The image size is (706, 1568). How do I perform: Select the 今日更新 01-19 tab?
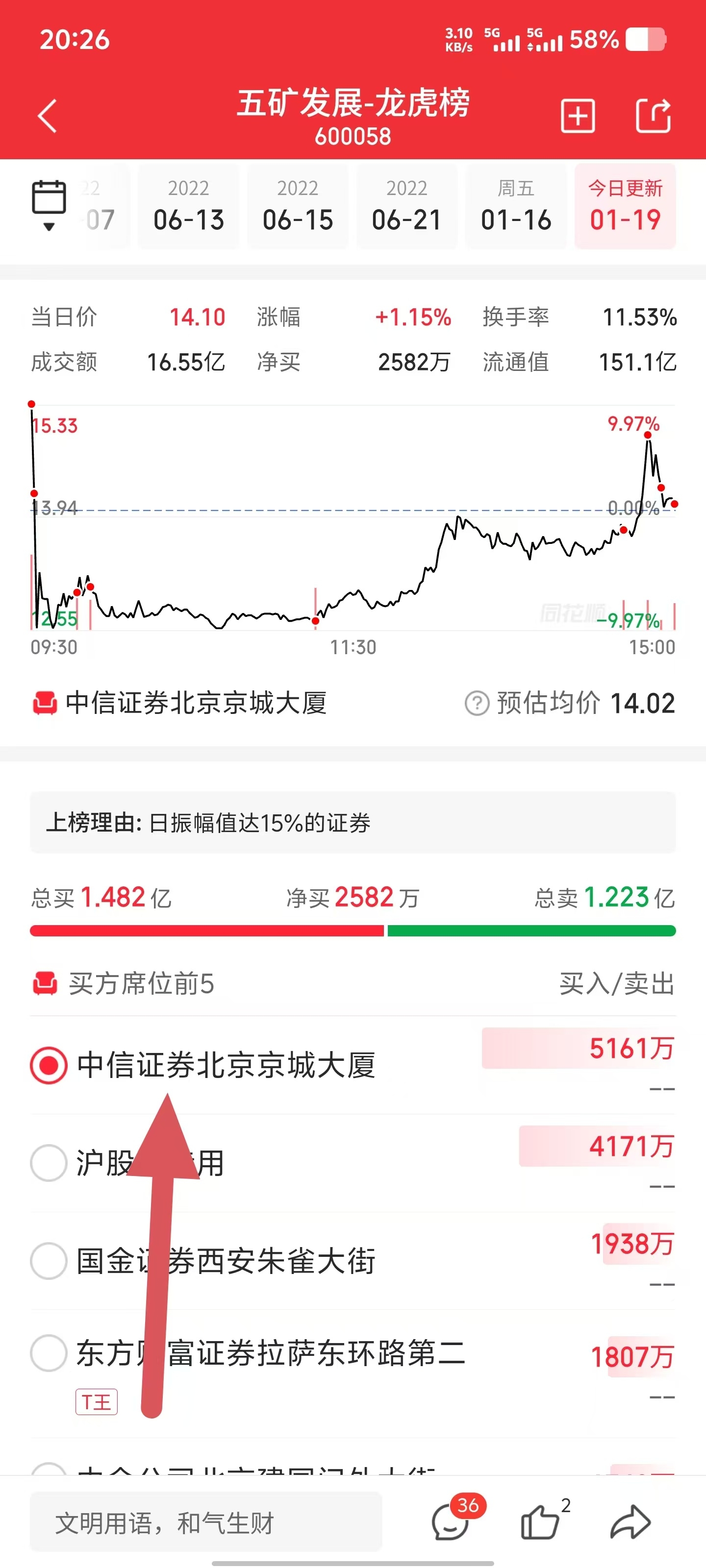click(x=625, y=206)
